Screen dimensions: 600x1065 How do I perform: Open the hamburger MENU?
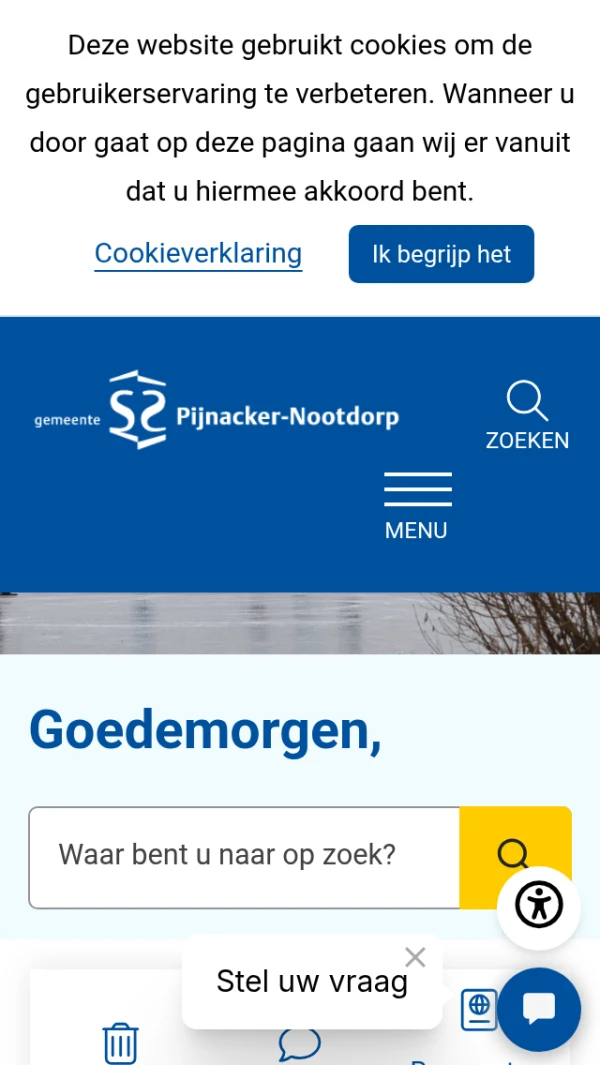coord(417,506)
